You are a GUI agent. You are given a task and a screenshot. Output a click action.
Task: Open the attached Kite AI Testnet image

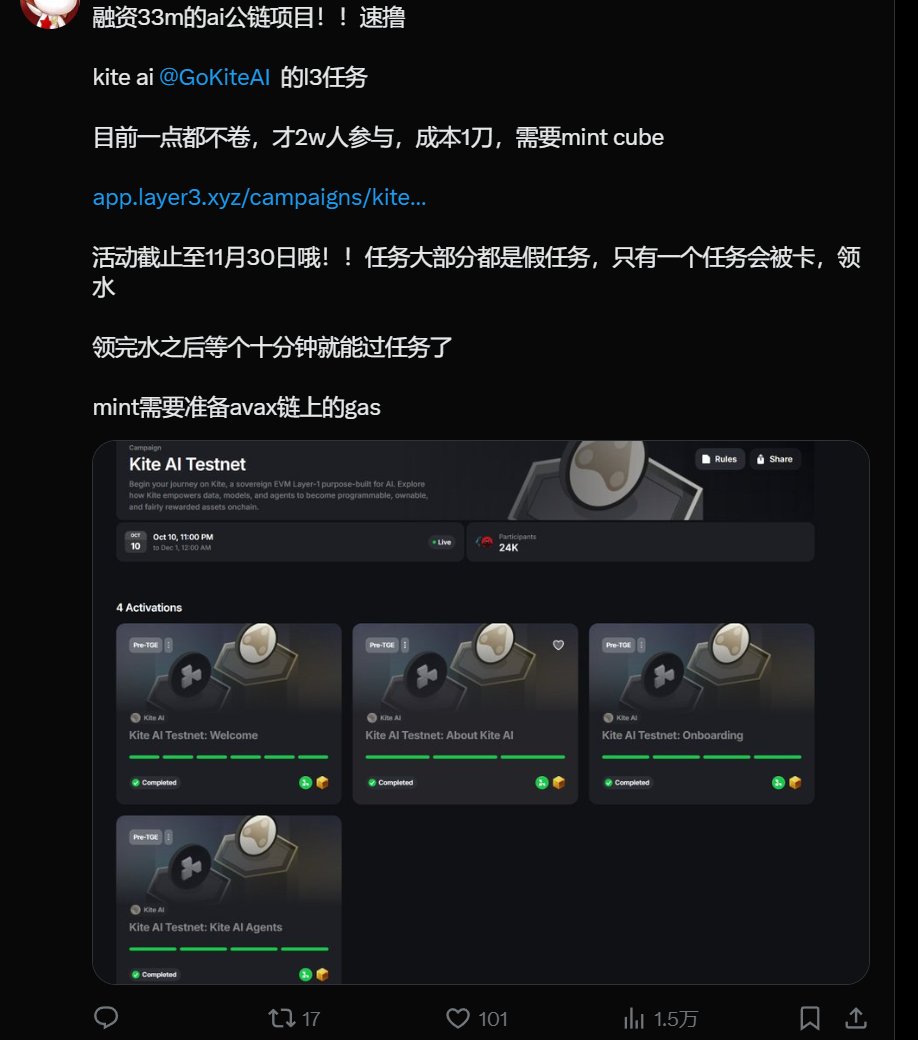click(x=480, y=712)
